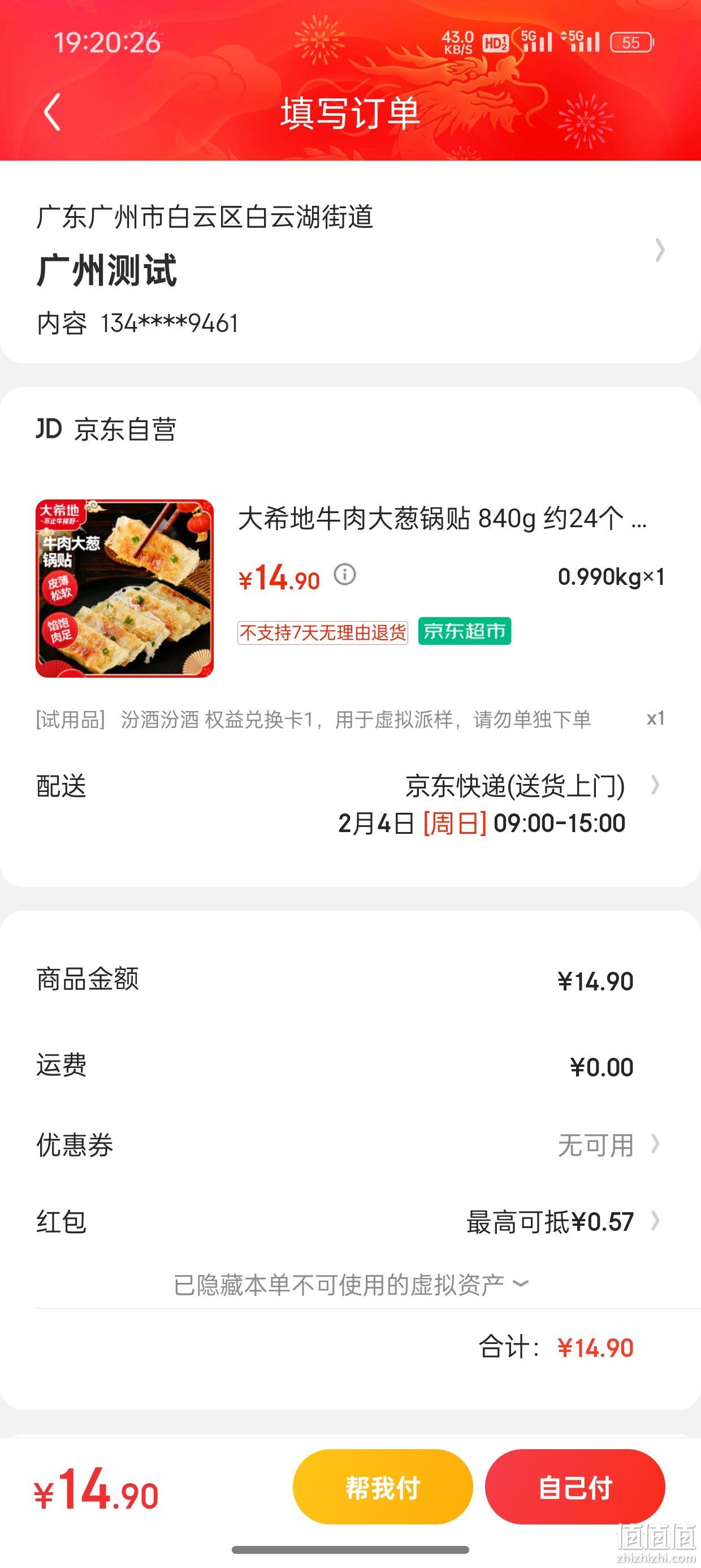Tap the price info icon beside ¥14.90
Screen dimensions: 701x1568
345,574
